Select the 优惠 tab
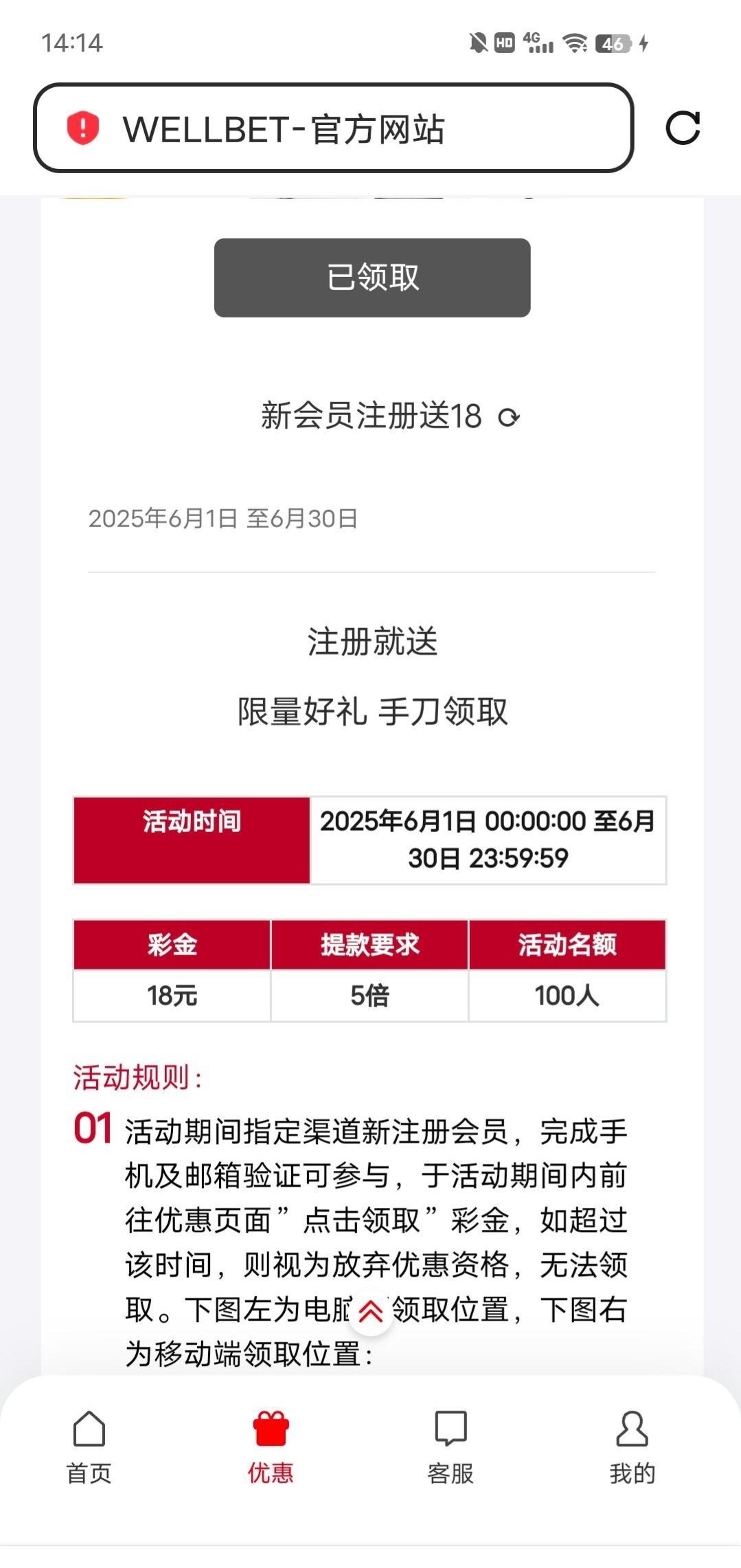 pos(271,1446)
